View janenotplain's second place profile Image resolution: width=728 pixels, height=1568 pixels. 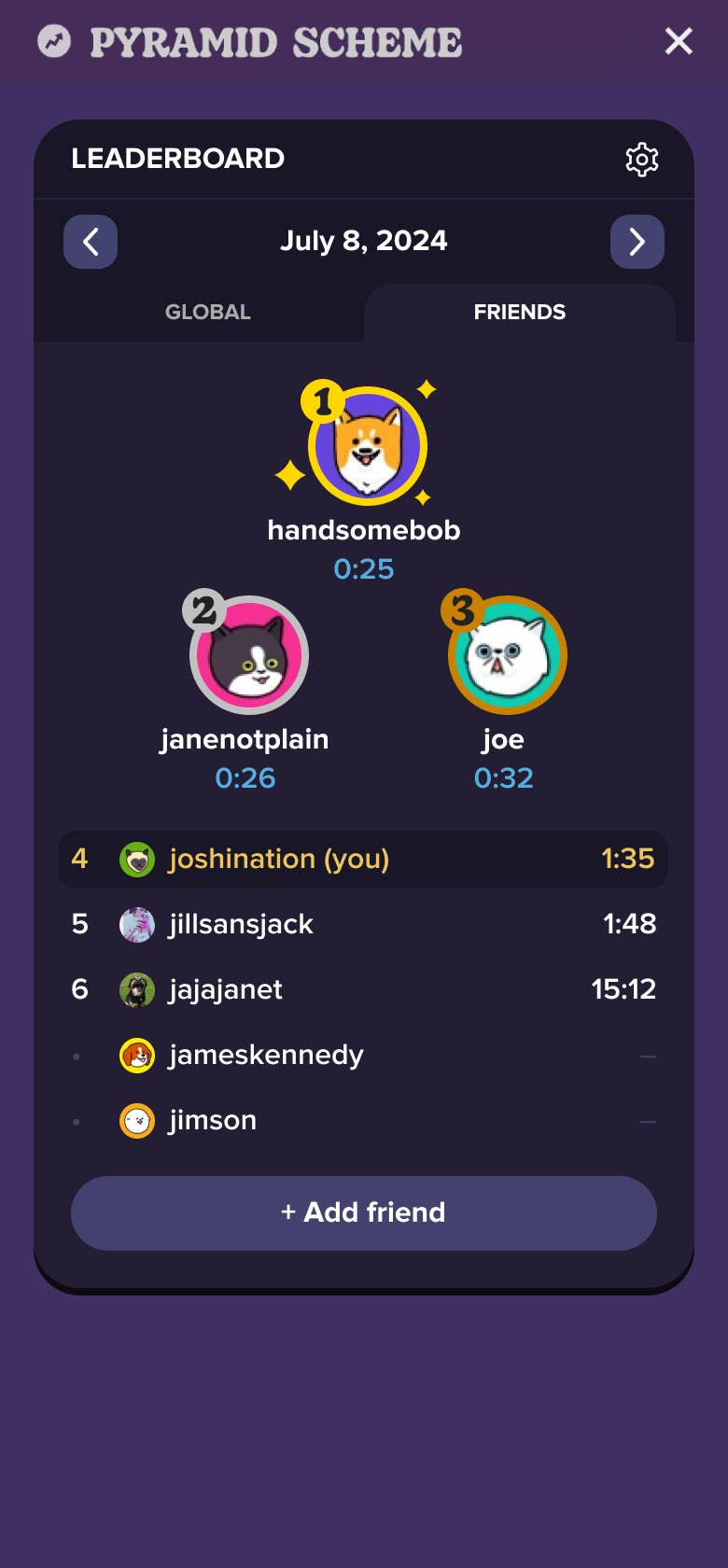249,655
